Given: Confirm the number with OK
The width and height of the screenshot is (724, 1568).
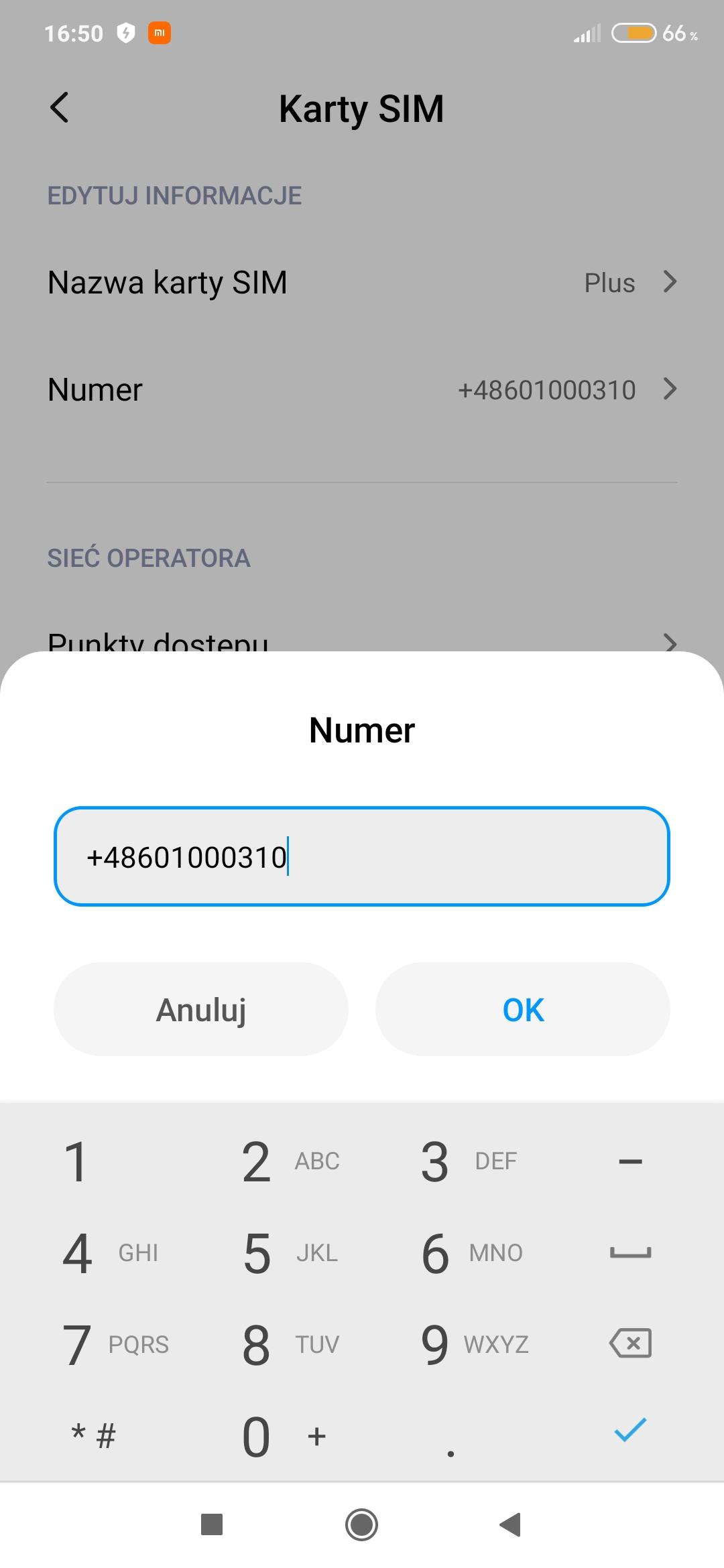Looking at the screenshot, I should tap(523, 1009).
